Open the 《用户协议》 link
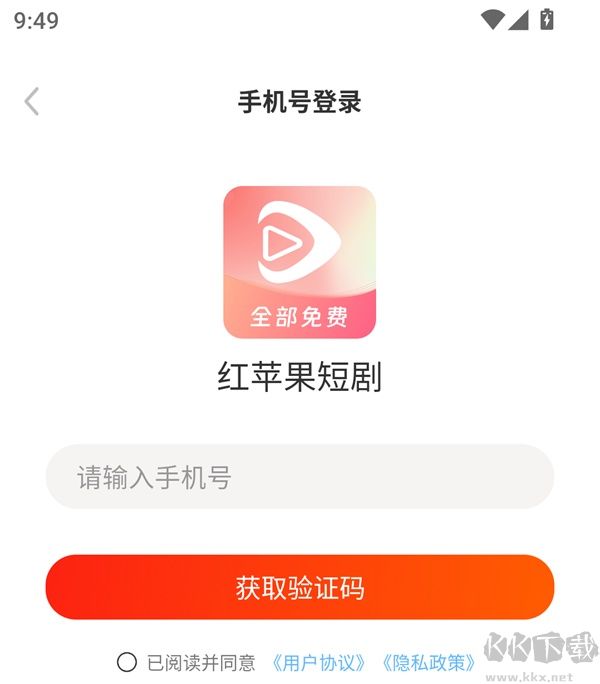600x684 pixels. coord(318,663)
